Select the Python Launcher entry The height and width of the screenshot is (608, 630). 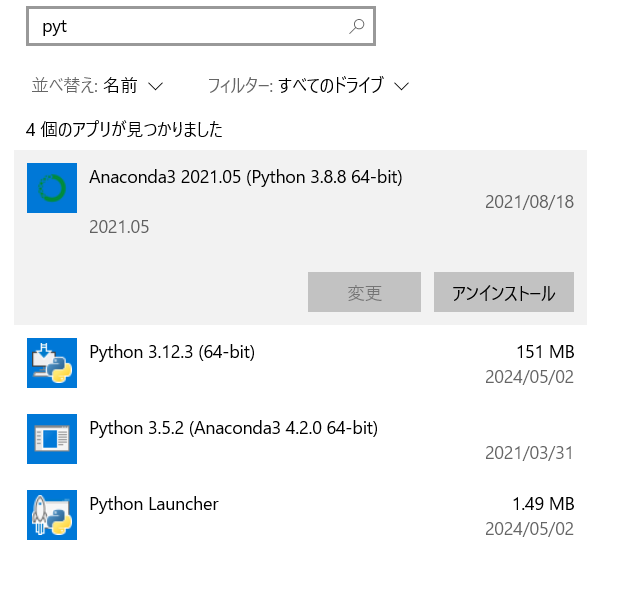coord(301,515)
